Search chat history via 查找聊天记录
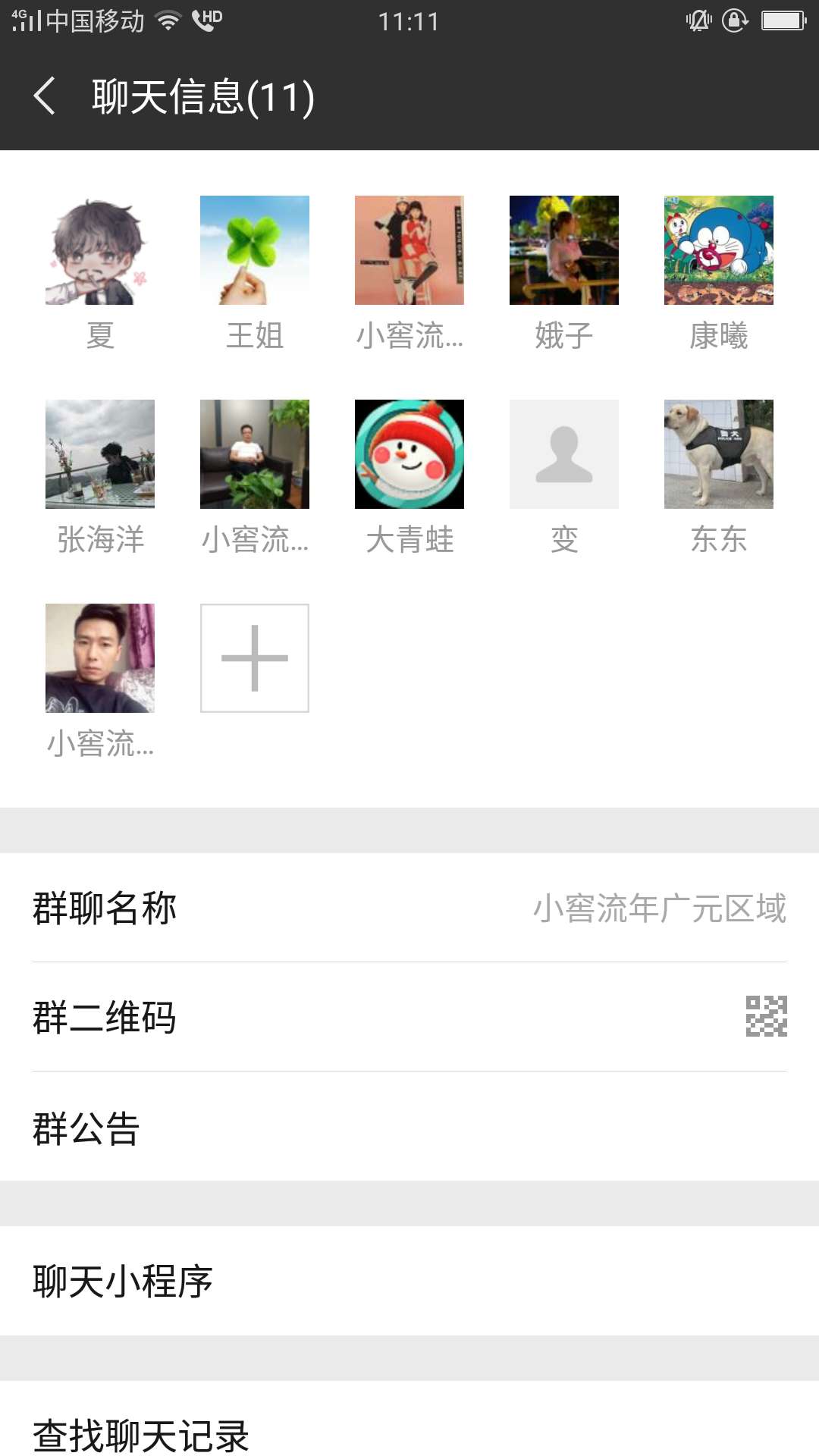Screen dimensions: 819x1456 point(409,1433)
